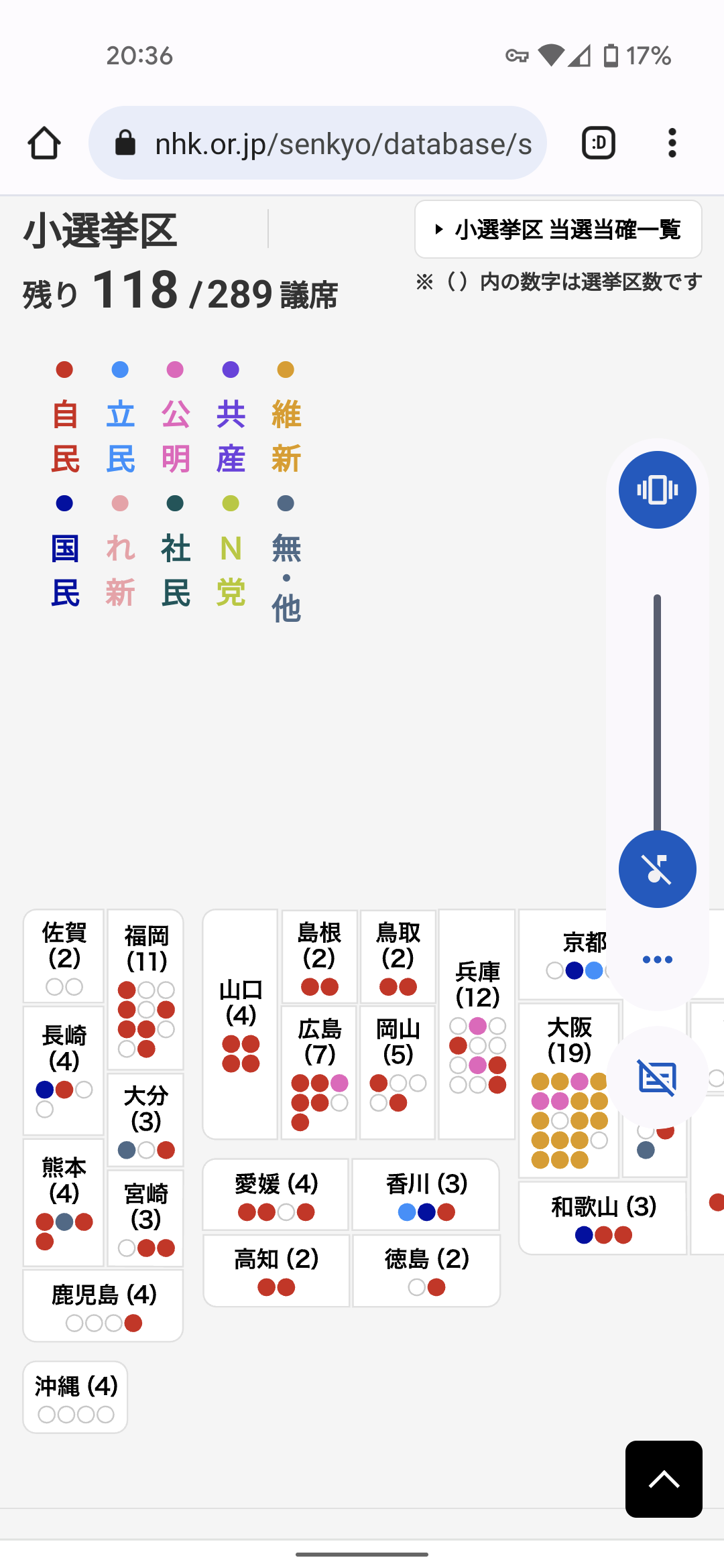This screenshot has height=1568, width=724.
Task: Tap the scroll-to-top arrow button
Action: coord(663,1478)
